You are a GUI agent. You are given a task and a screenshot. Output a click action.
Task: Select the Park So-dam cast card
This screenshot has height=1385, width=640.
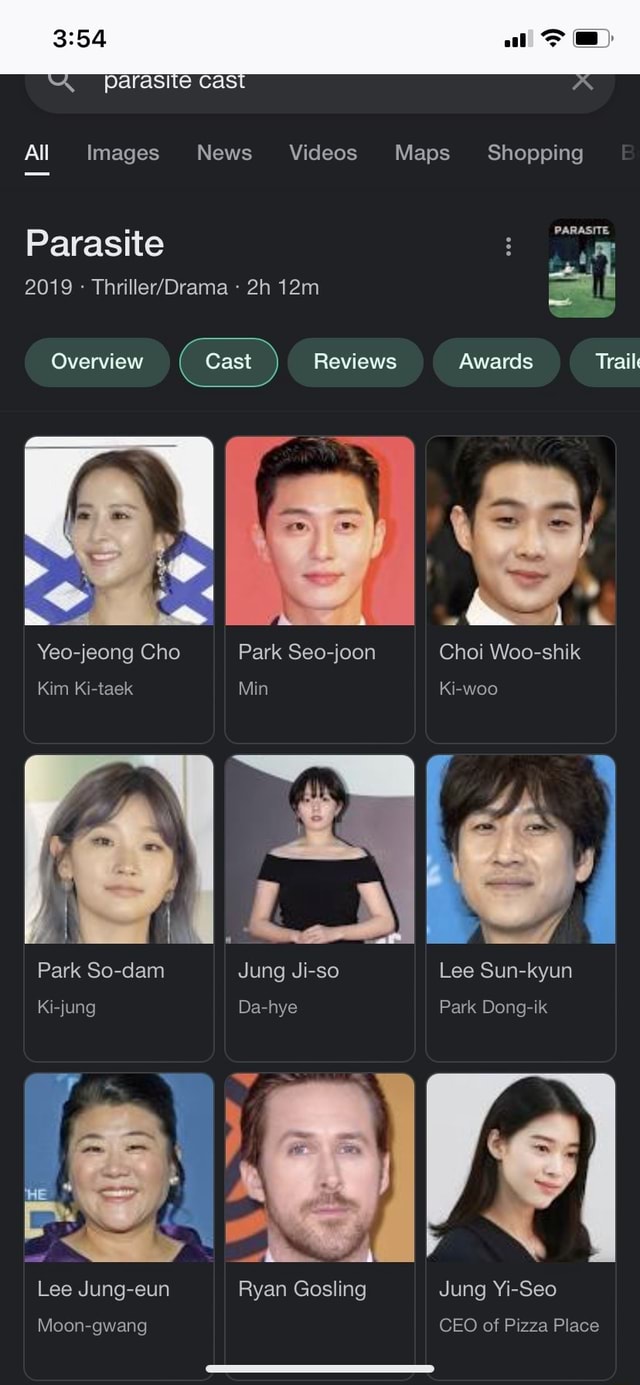coord(119,906)
